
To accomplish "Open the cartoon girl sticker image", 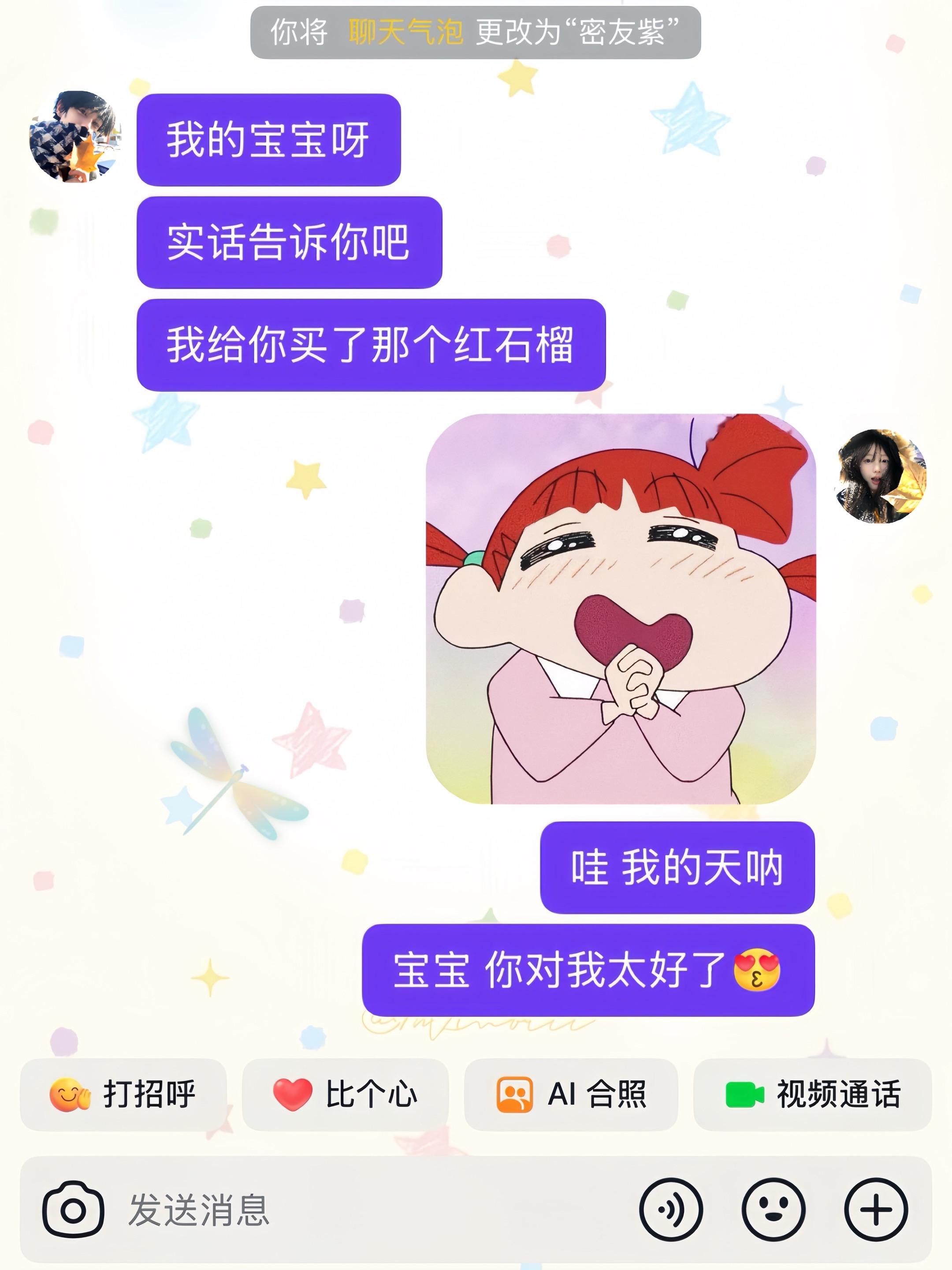I will point(620,609).
